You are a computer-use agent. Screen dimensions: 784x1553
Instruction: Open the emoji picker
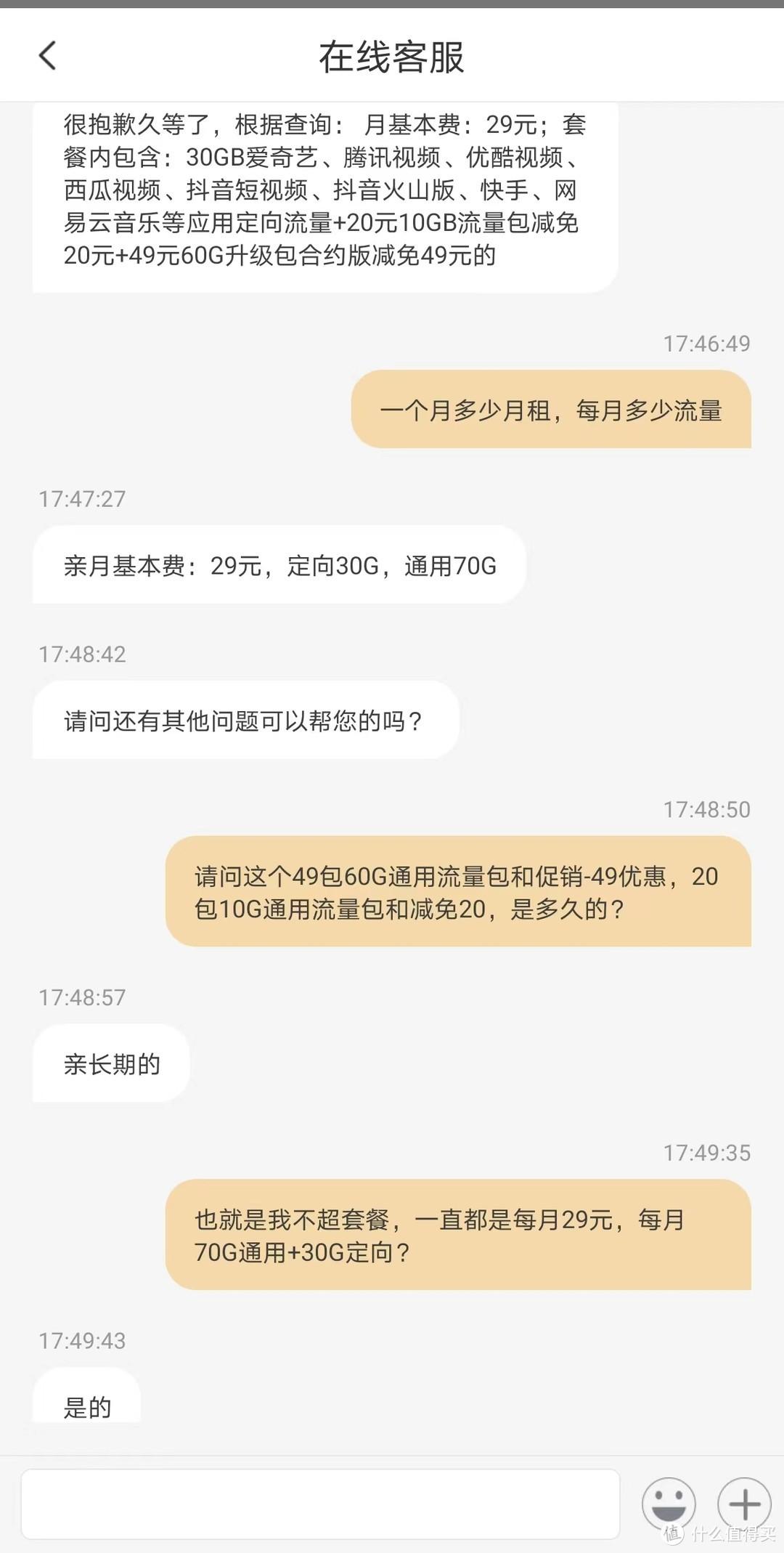tap(668, 1504)
